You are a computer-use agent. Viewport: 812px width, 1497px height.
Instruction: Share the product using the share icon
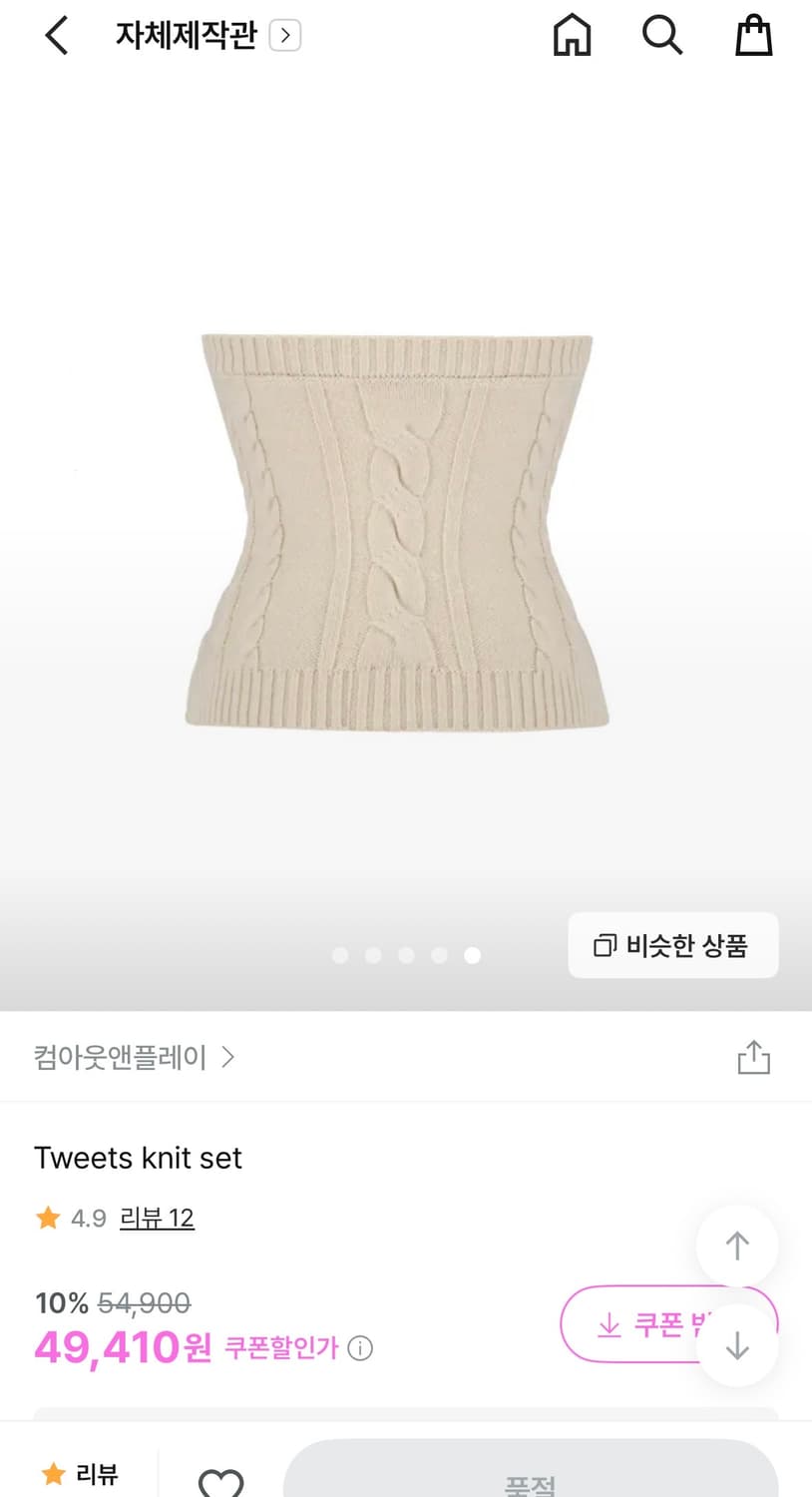pos(754,1056)
